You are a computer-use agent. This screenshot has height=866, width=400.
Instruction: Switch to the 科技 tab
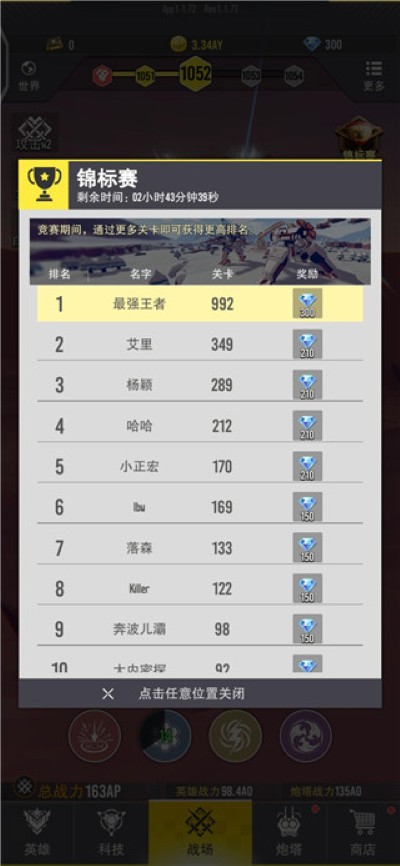point(110,832)
